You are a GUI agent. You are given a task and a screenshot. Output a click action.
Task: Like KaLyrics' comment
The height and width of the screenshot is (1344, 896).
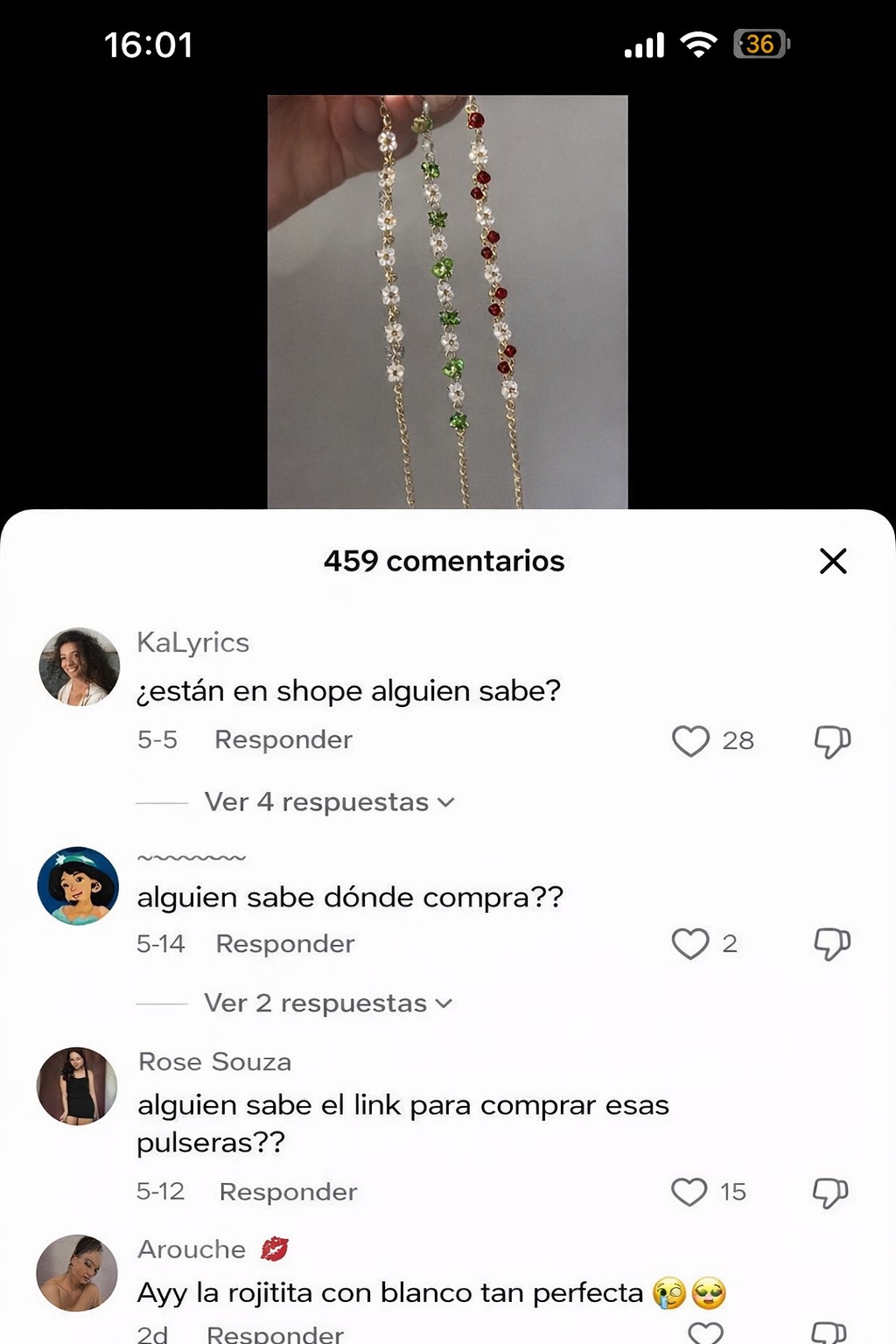pyautogui.click(x=690, y=741)
